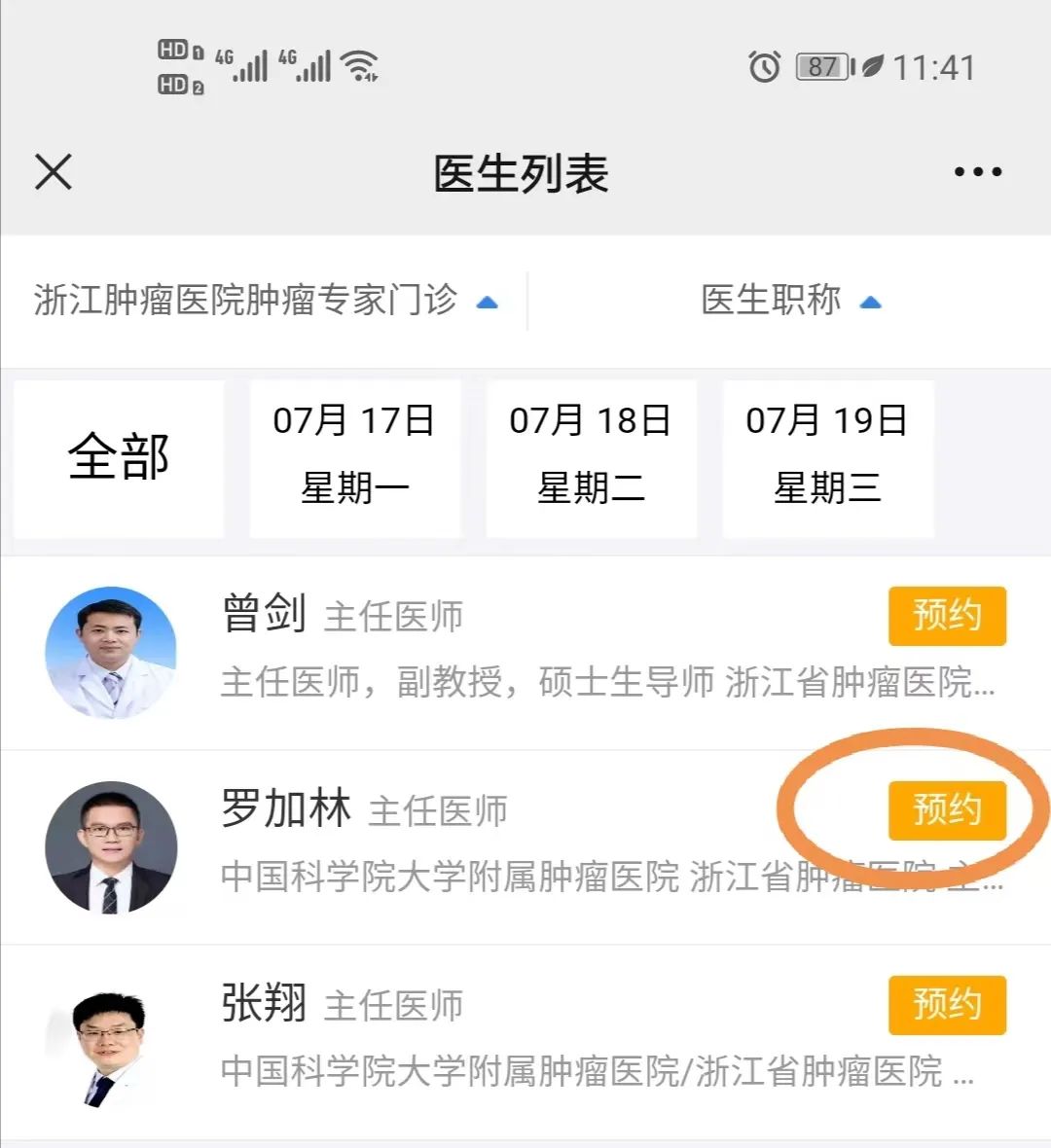
Task: Tap 预约 for 曾剑
Action: click(x=946, y=616)
